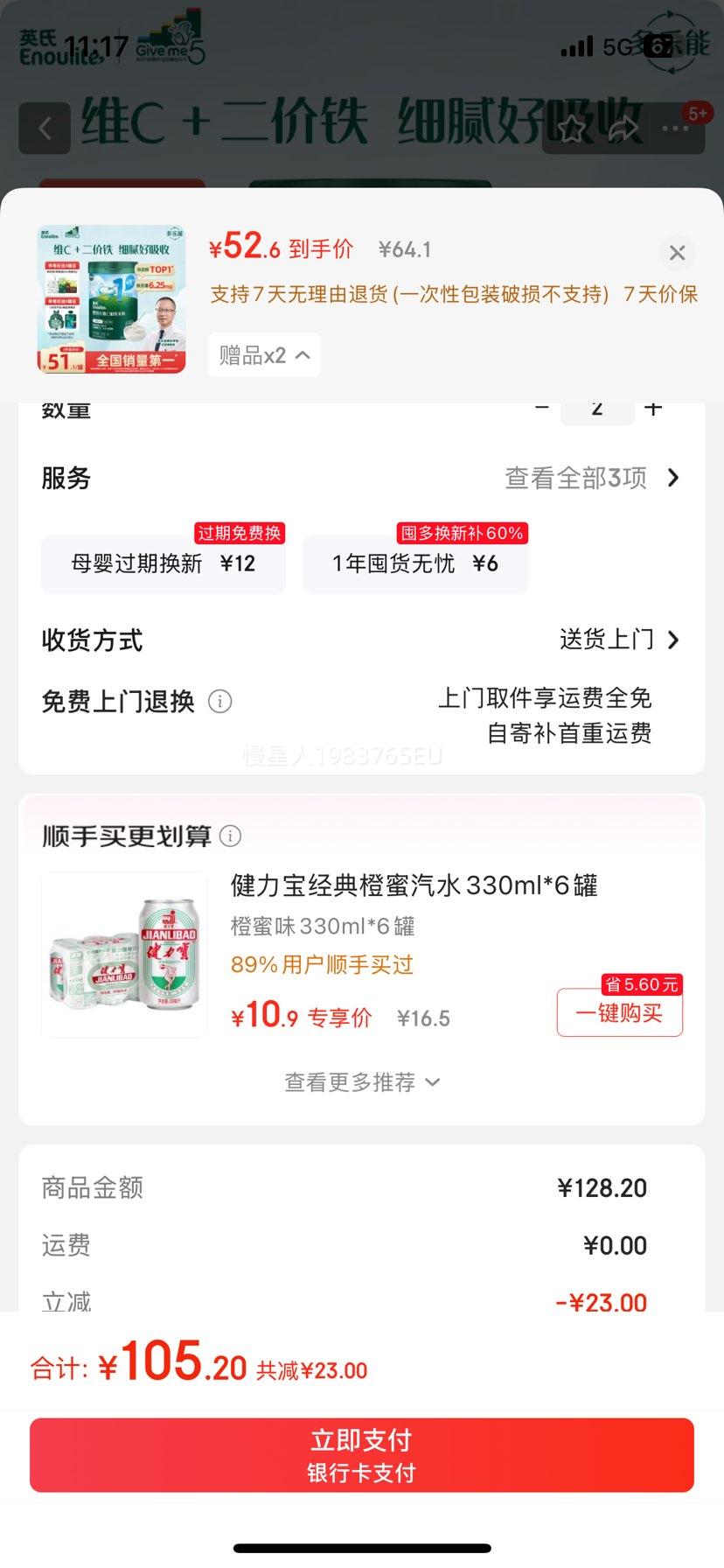The height and width of the screenshot is (1568, 724).
Task: Tap the share arrow icon
Action: click(x=624, y=129)
